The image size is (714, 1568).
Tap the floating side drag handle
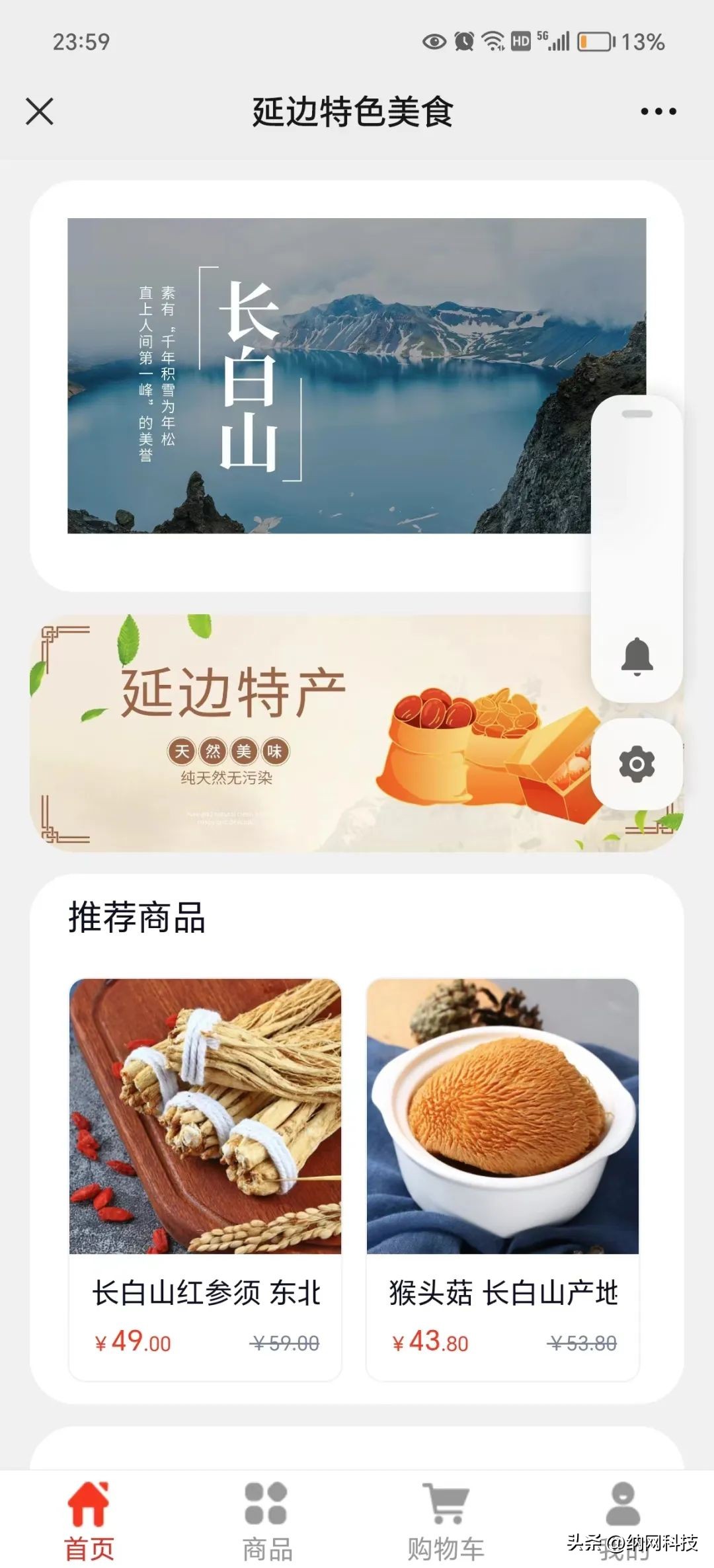tap(637, 412)
